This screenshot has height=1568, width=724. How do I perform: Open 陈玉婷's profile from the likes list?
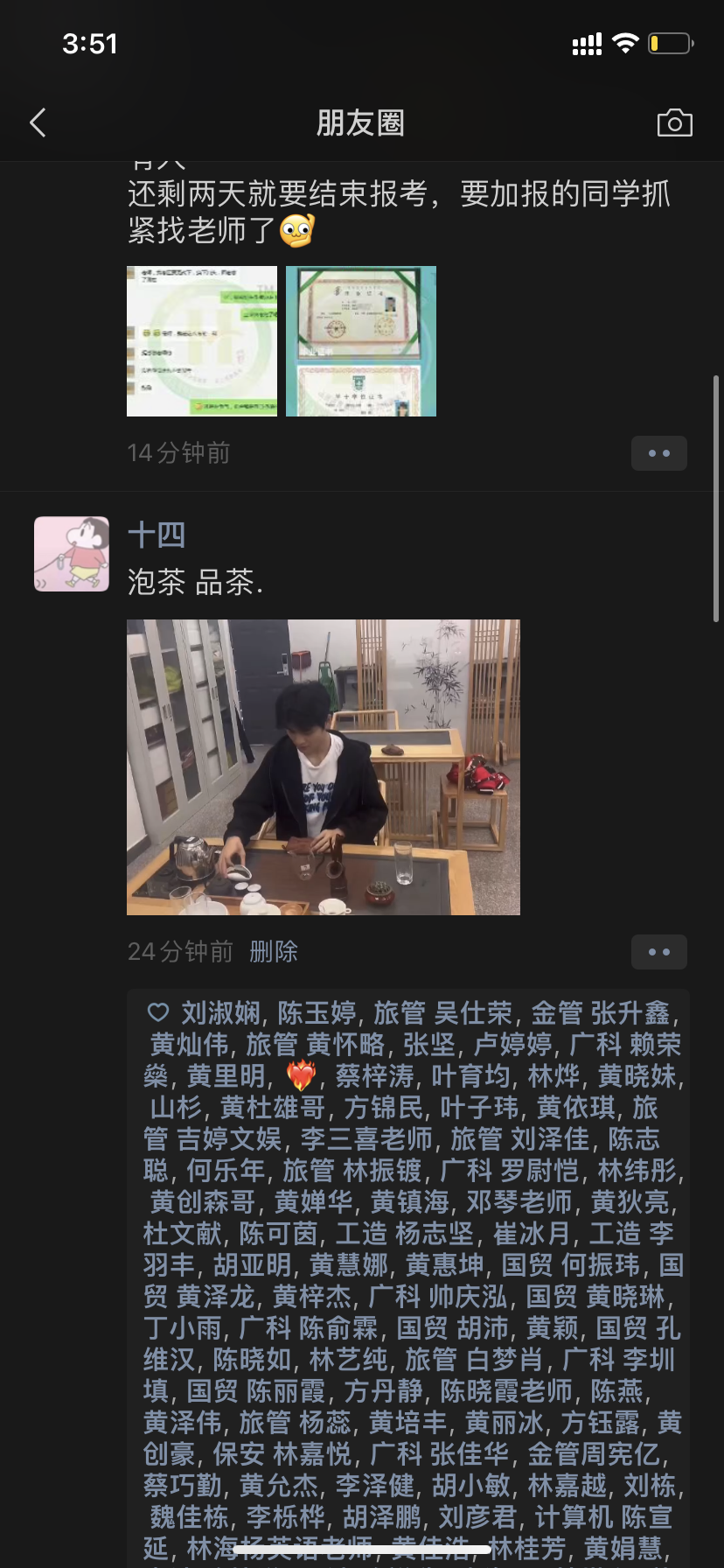coord(317,1013)
